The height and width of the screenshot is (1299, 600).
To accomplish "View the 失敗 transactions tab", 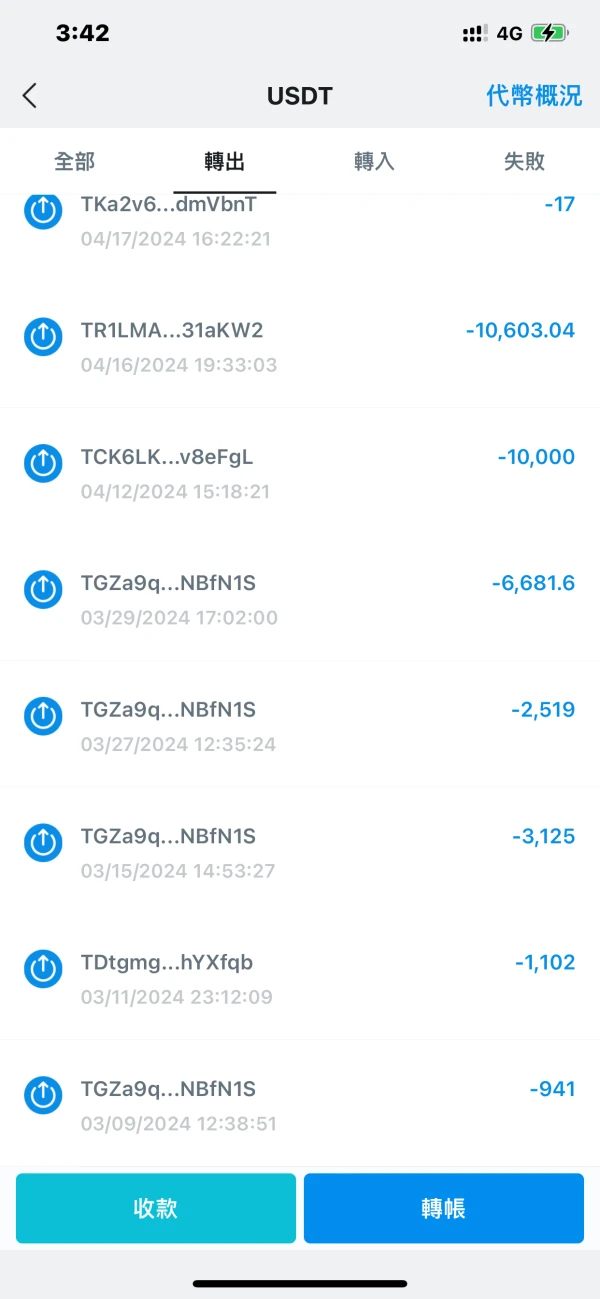I will click(524, 162).
